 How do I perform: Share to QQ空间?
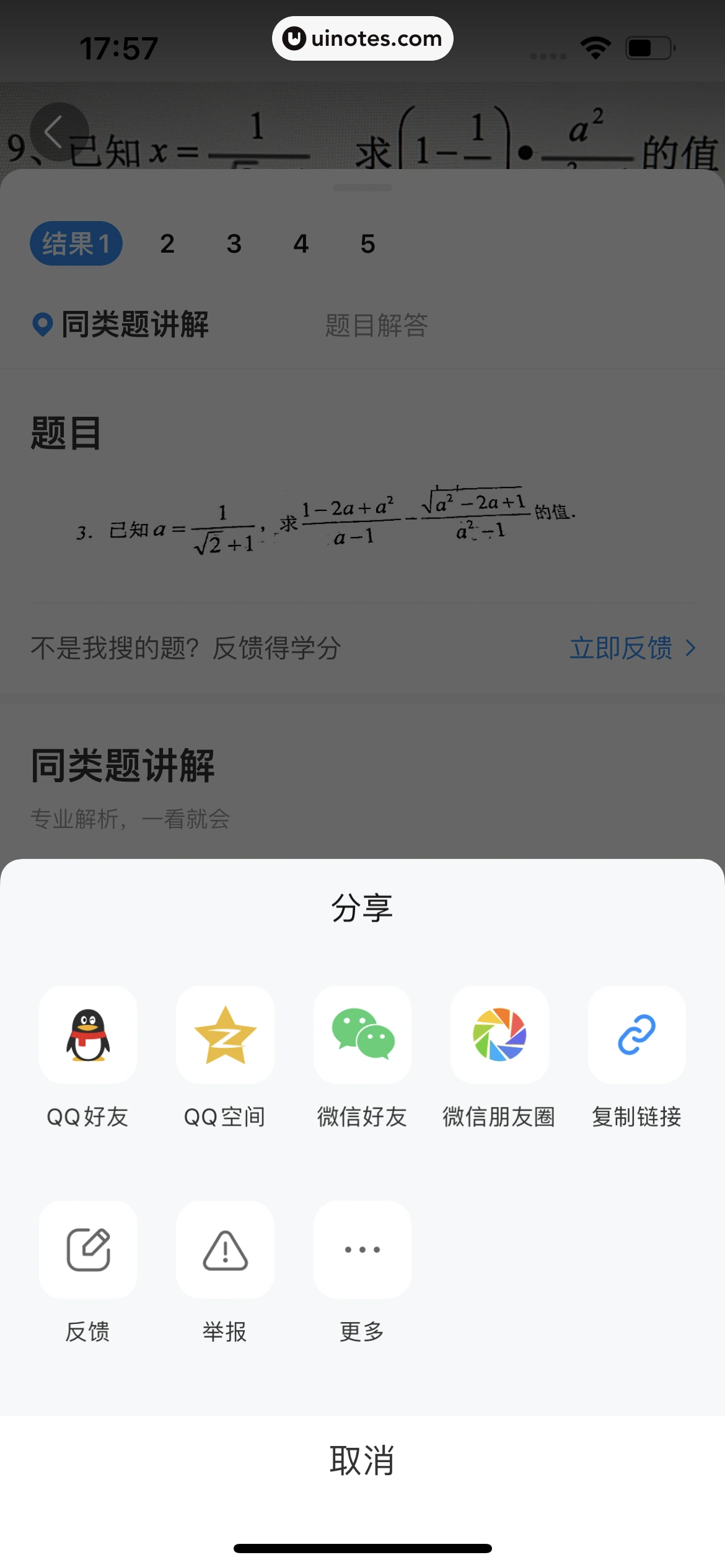click(x=225, y=1035)
